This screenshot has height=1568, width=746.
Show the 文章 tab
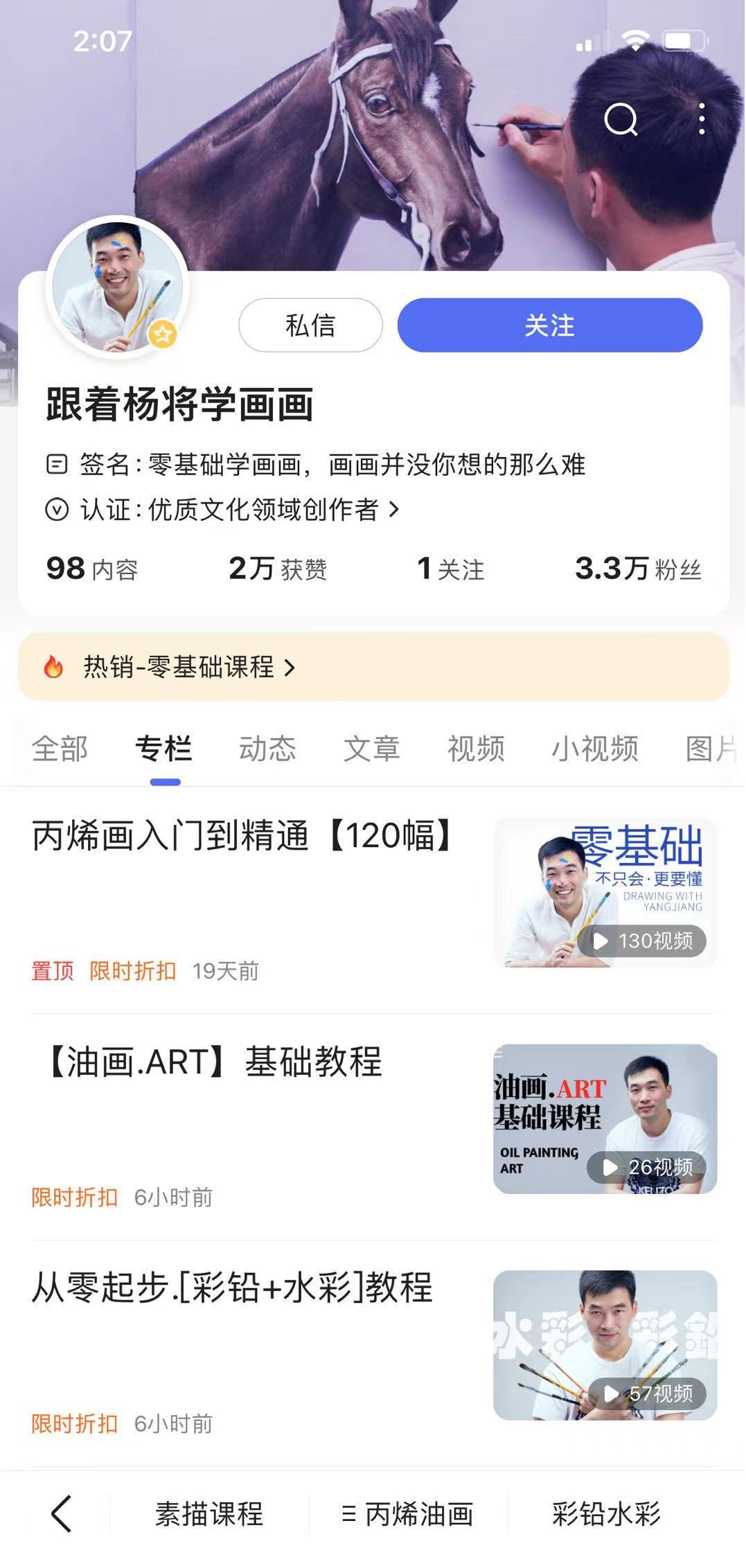(x=372, y=749)
